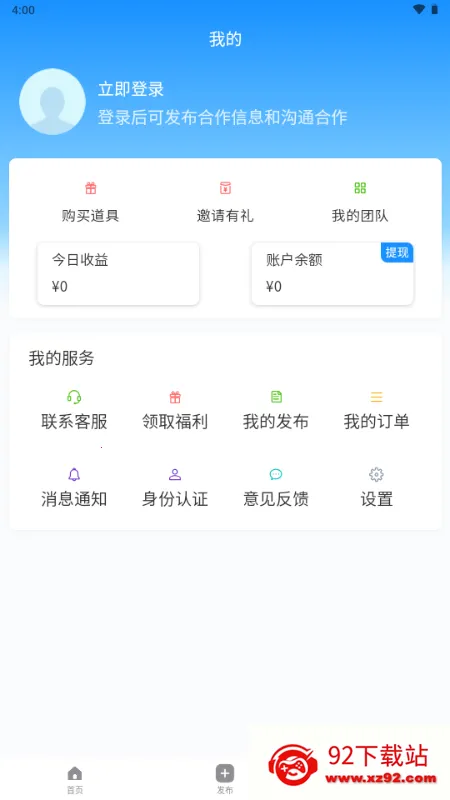
Task: Tap the default profile avatar
Action: (52, 102)
